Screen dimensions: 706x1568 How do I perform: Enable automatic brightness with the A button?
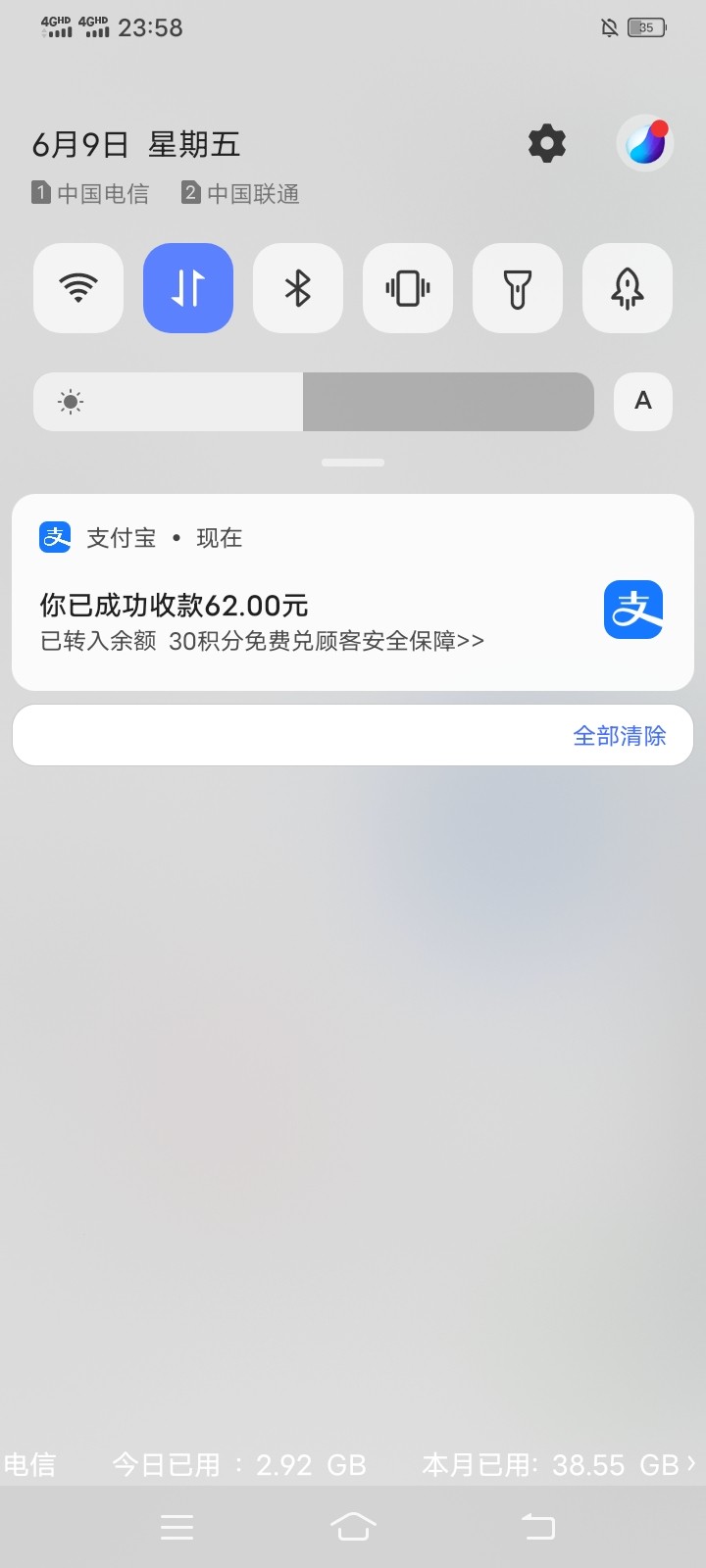tap(642, 402)
